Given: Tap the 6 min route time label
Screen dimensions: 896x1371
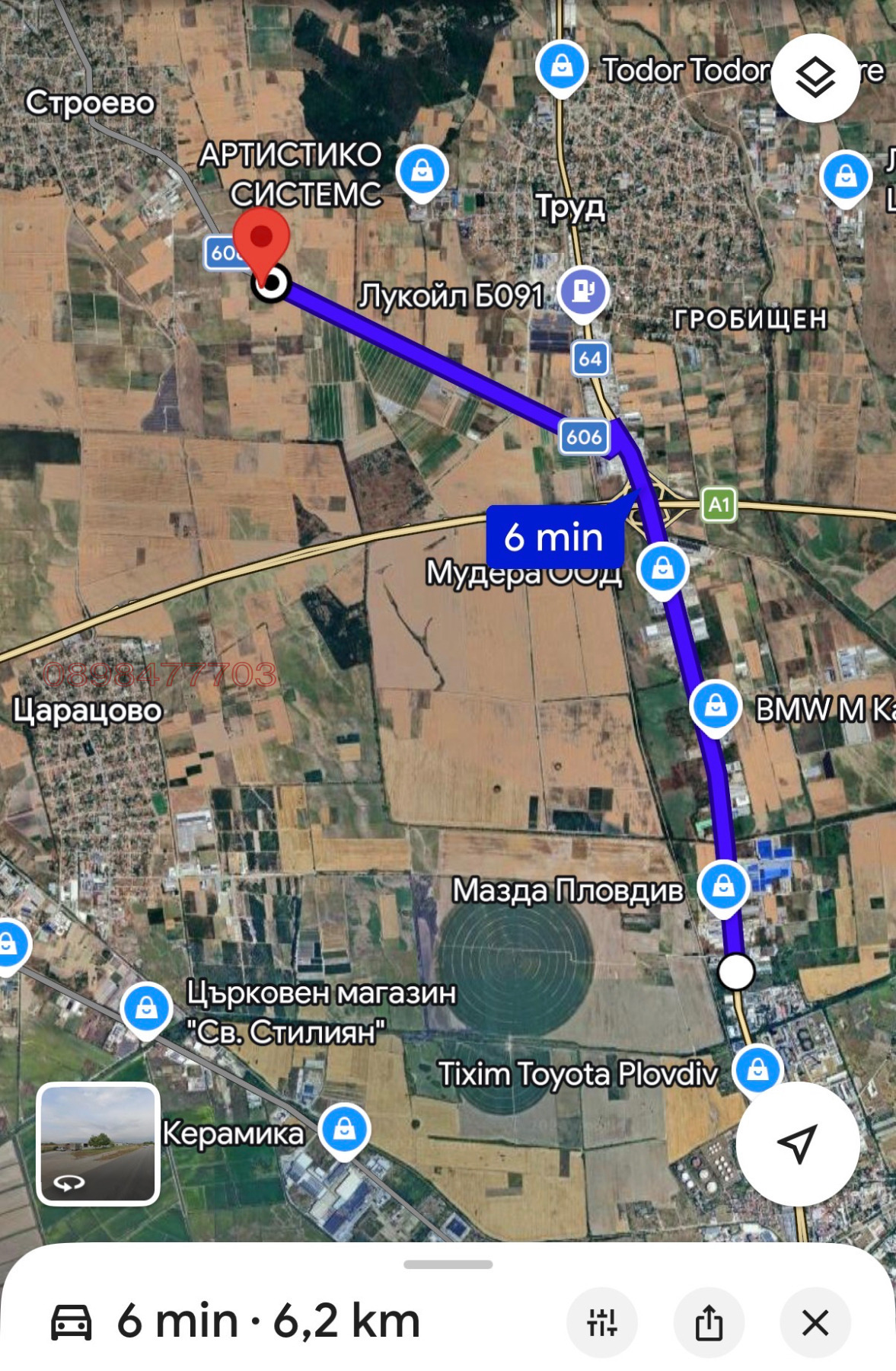Looking at the screenshot, I should [555, 538].
